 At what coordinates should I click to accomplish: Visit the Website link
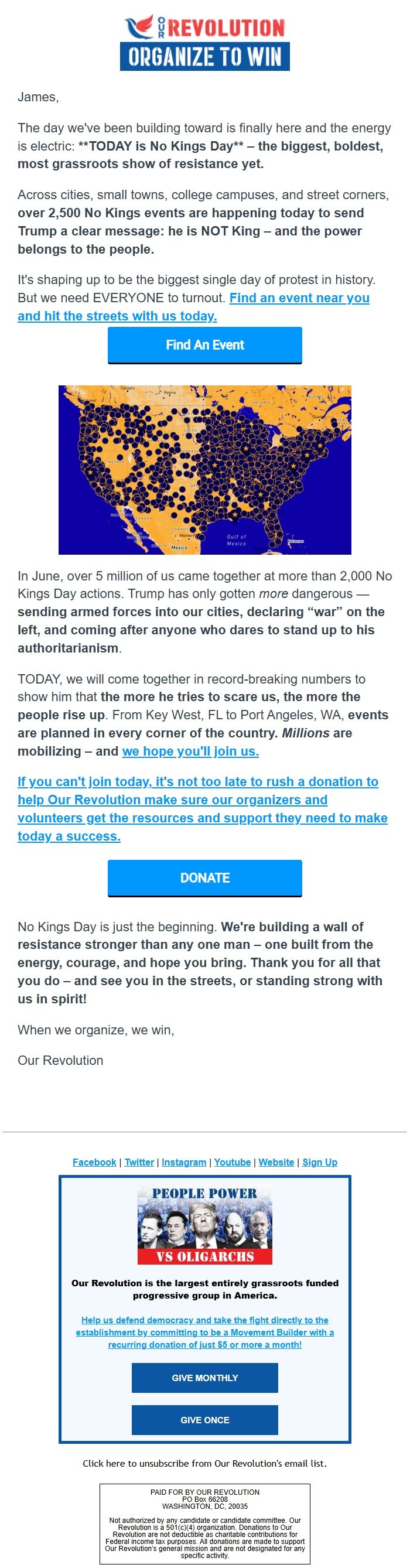point(276,1162)
